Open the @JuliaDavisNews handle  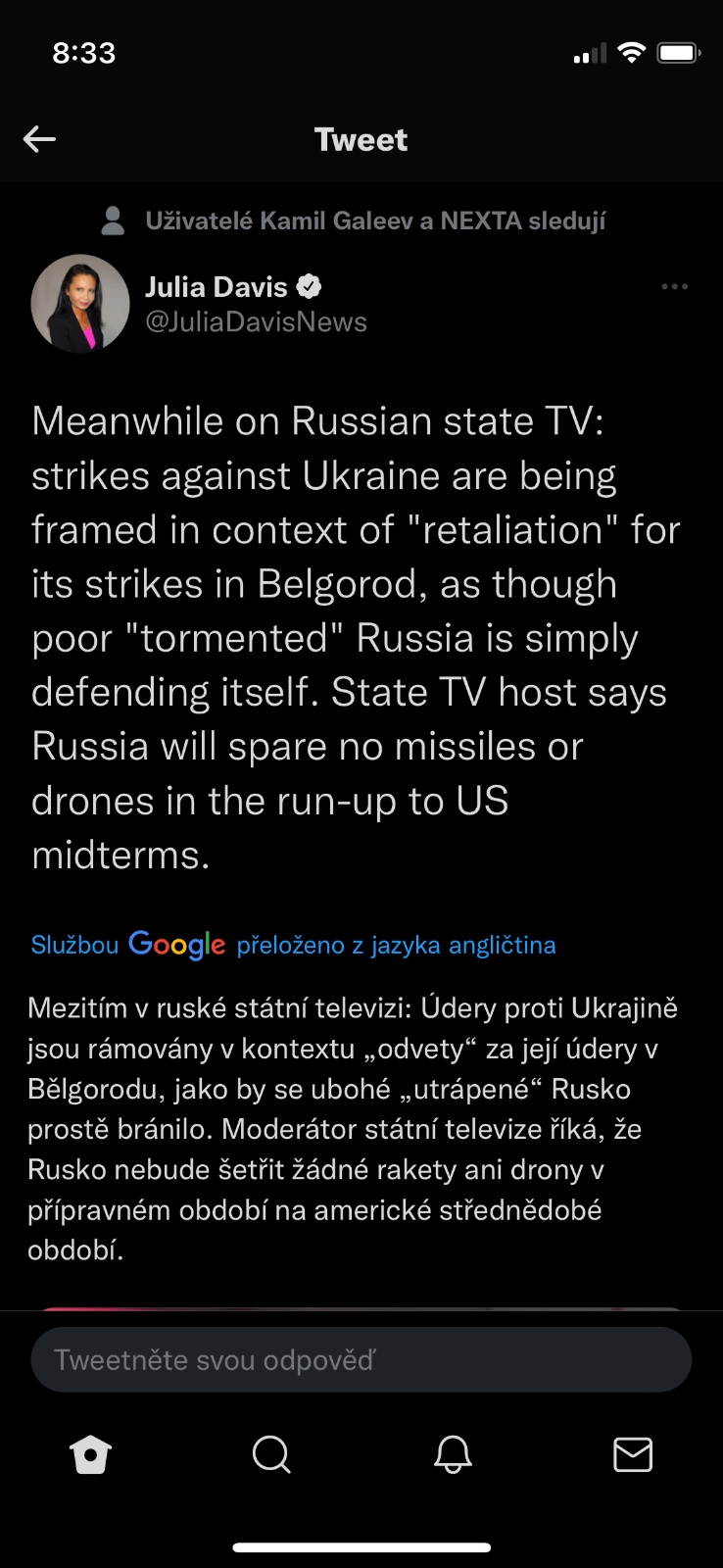[x=256, y=322]
